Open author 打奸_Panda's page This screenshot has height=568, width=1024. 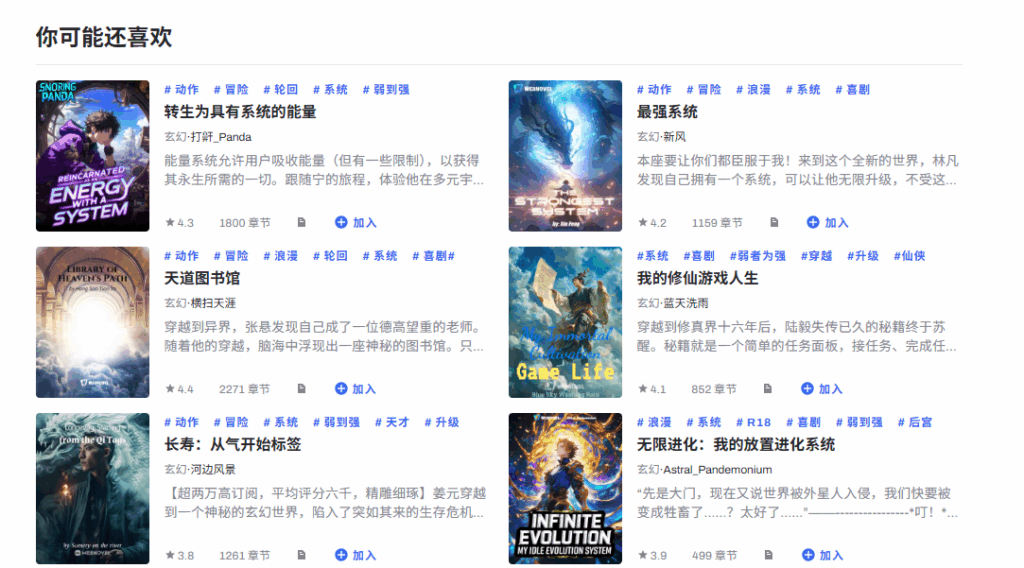(221, 137)
